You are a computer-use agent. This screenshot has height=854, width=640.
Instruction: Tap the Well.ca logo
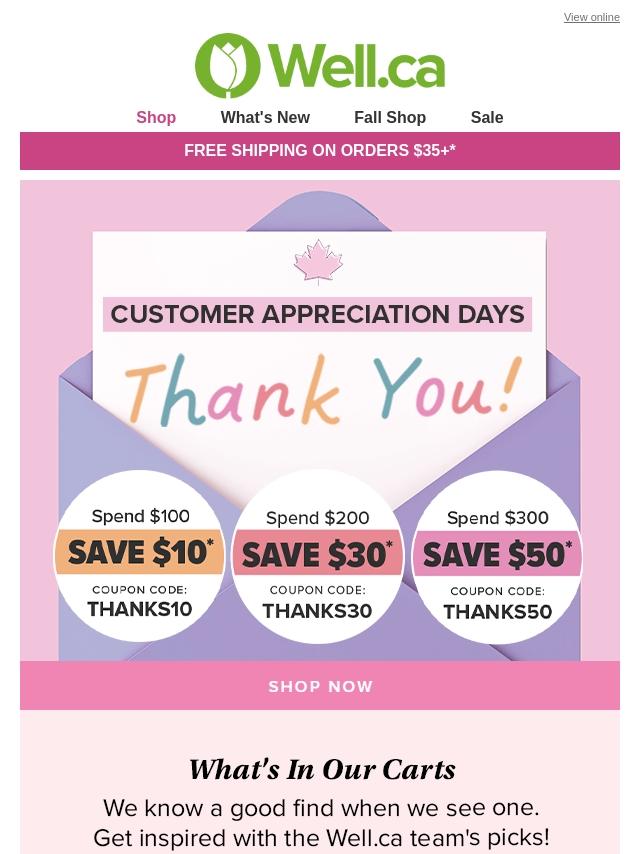[320, 66]
